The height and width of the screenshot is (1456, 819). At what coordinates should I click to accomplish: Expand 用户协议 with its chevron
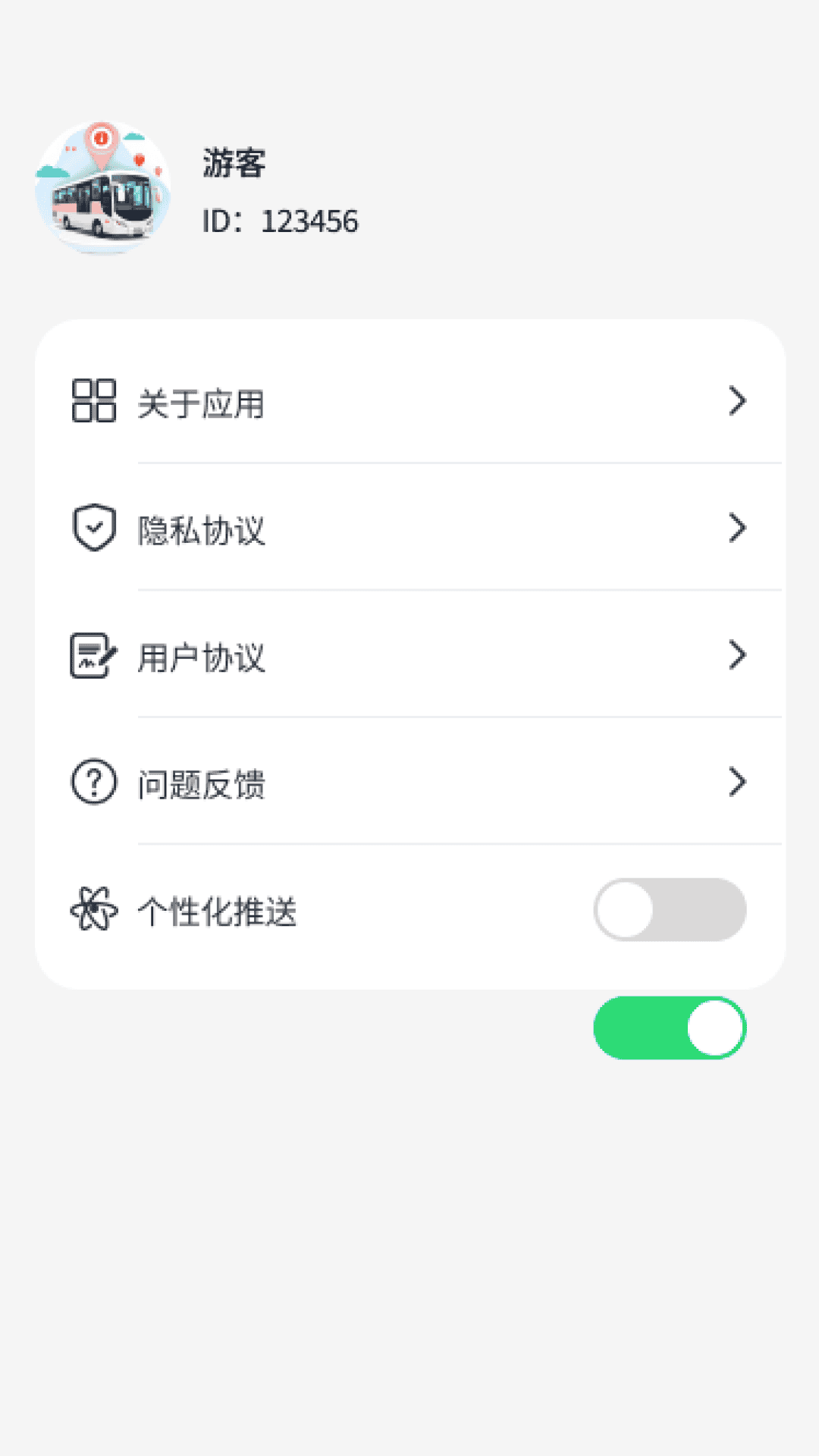pyautogui.click(x=736, y=654)
